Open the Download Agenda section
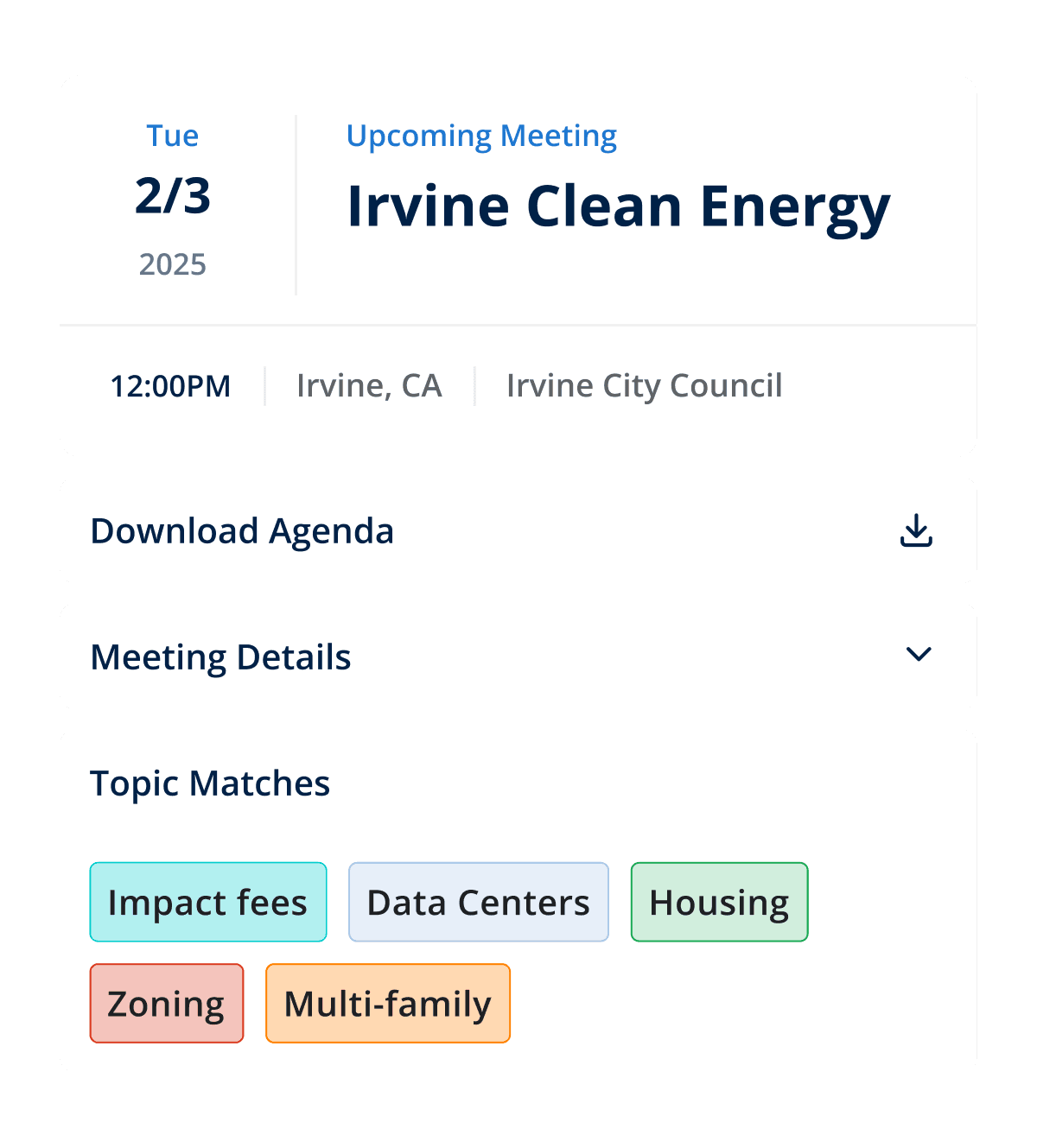 tap(242, 530)
